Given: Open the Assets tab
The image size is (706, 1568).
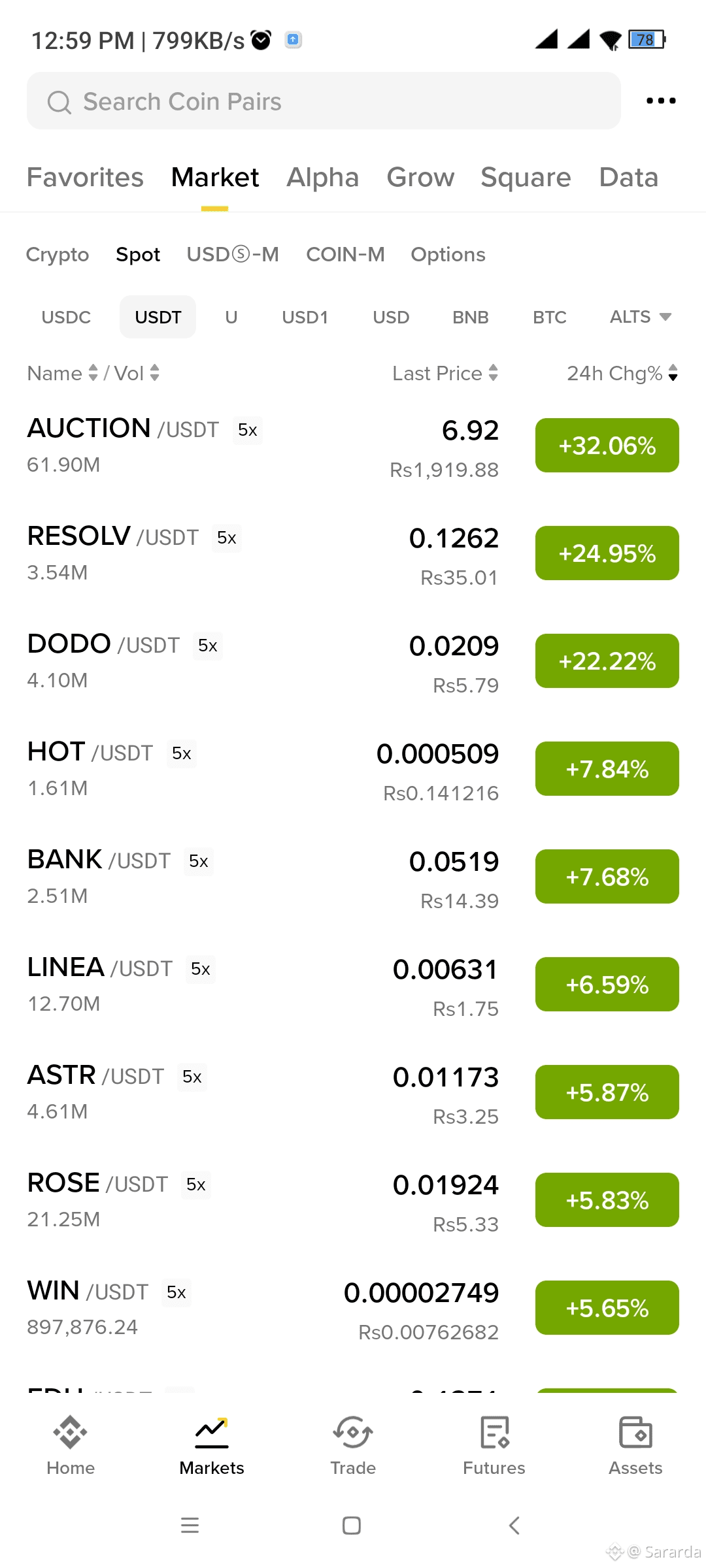Looking at the screenshot, I should point(635,1445).
